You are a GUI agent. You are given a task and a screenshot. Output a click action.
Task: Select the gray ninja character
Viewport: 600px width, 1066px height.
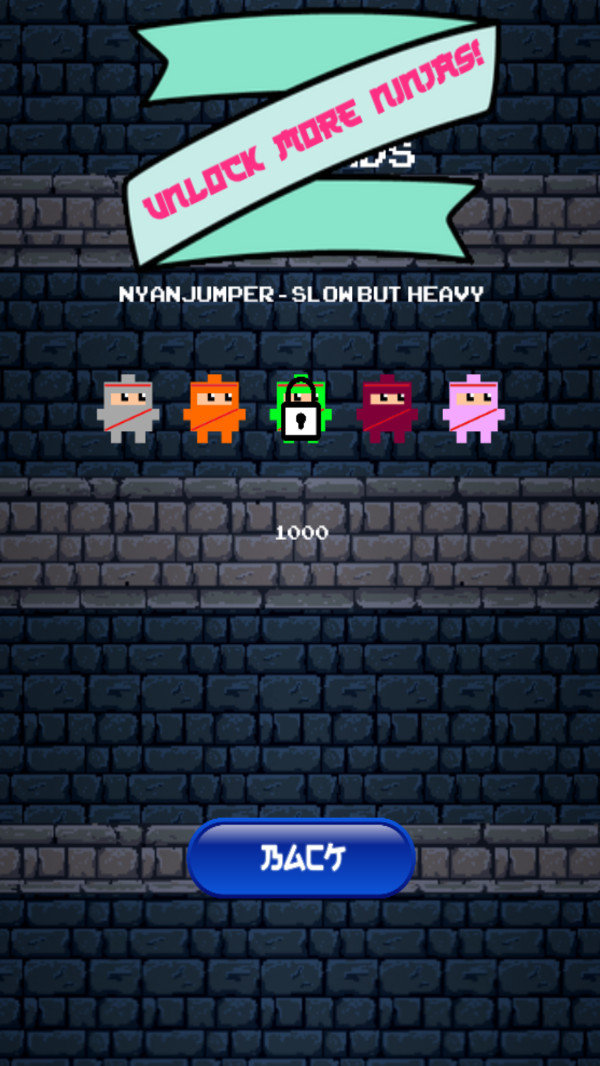pyautogui.click(x=128, y=410)
